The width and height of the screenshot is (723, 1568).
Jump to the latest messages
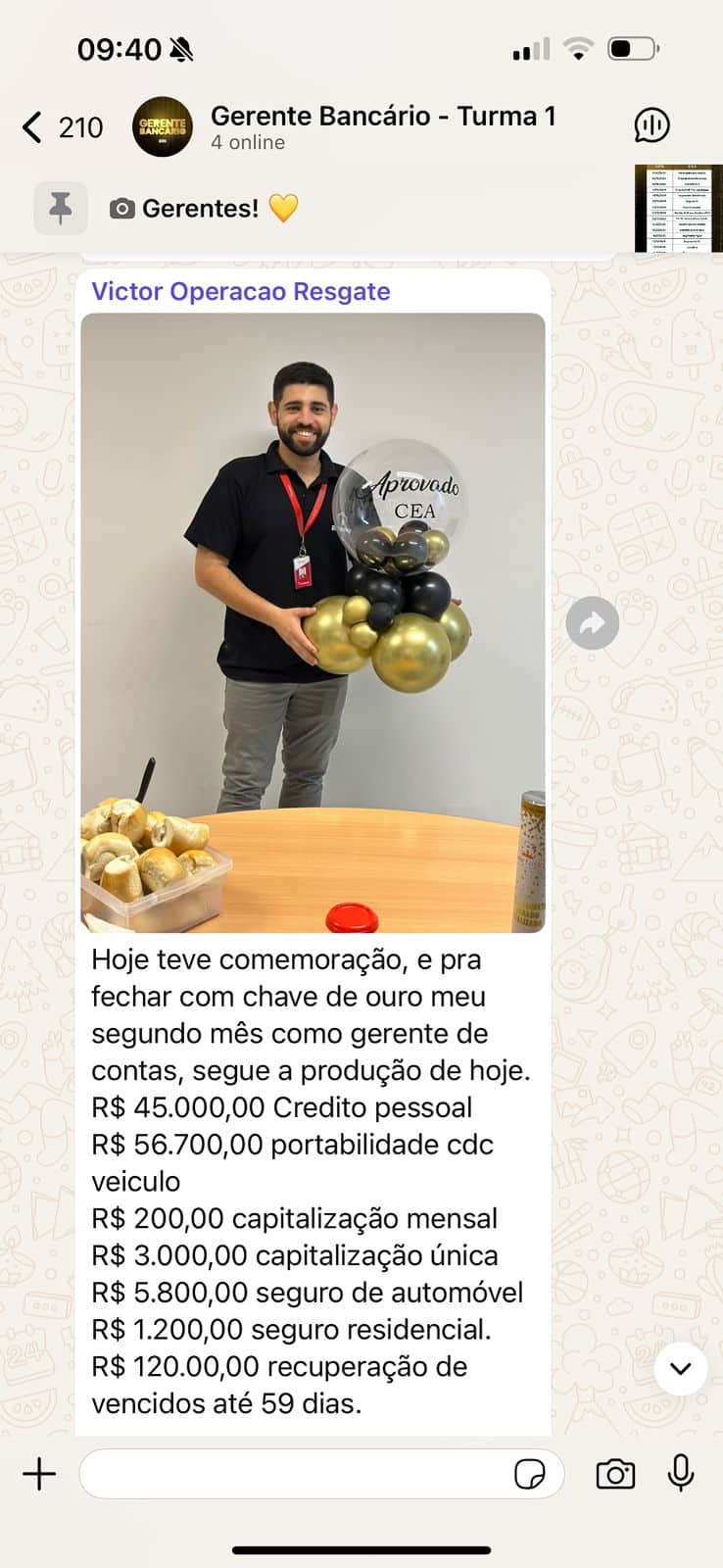(681, 1368)
